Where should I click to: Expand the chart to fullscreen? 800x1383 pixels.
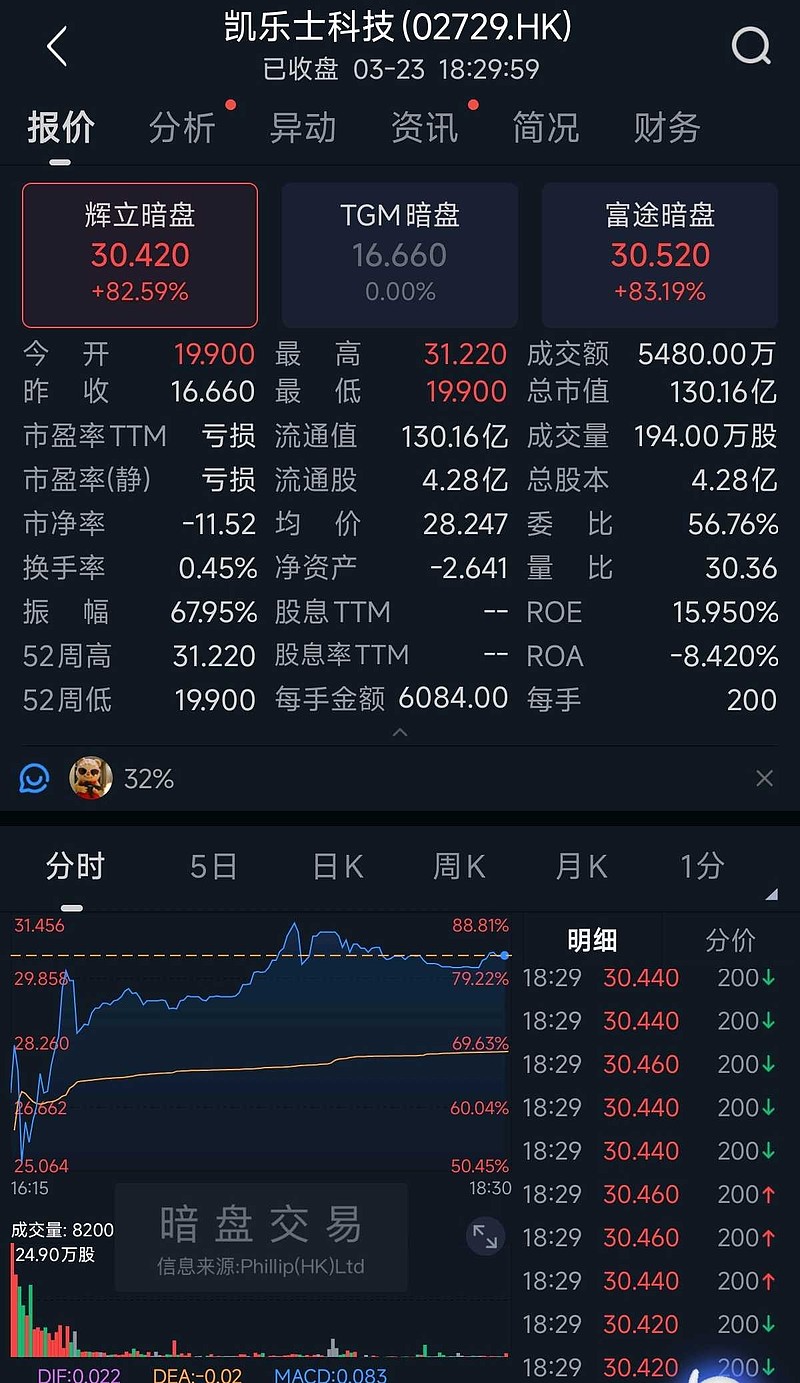[x=486, y=1237]
